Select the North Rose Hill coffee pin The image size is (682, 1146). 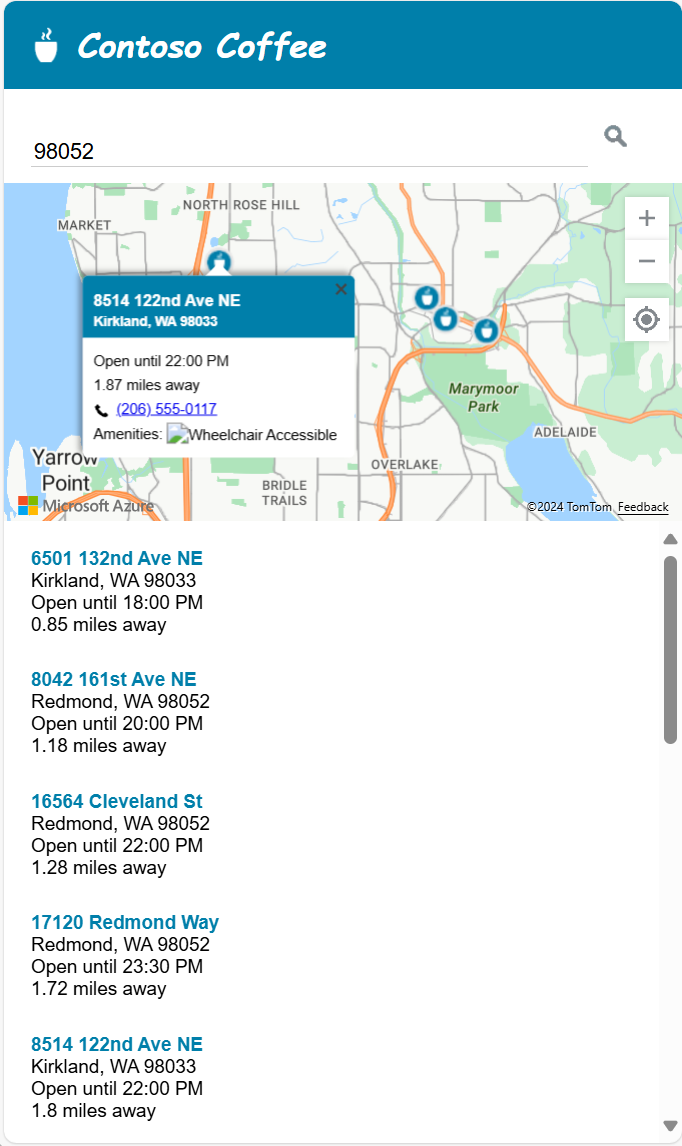point(219,261)
